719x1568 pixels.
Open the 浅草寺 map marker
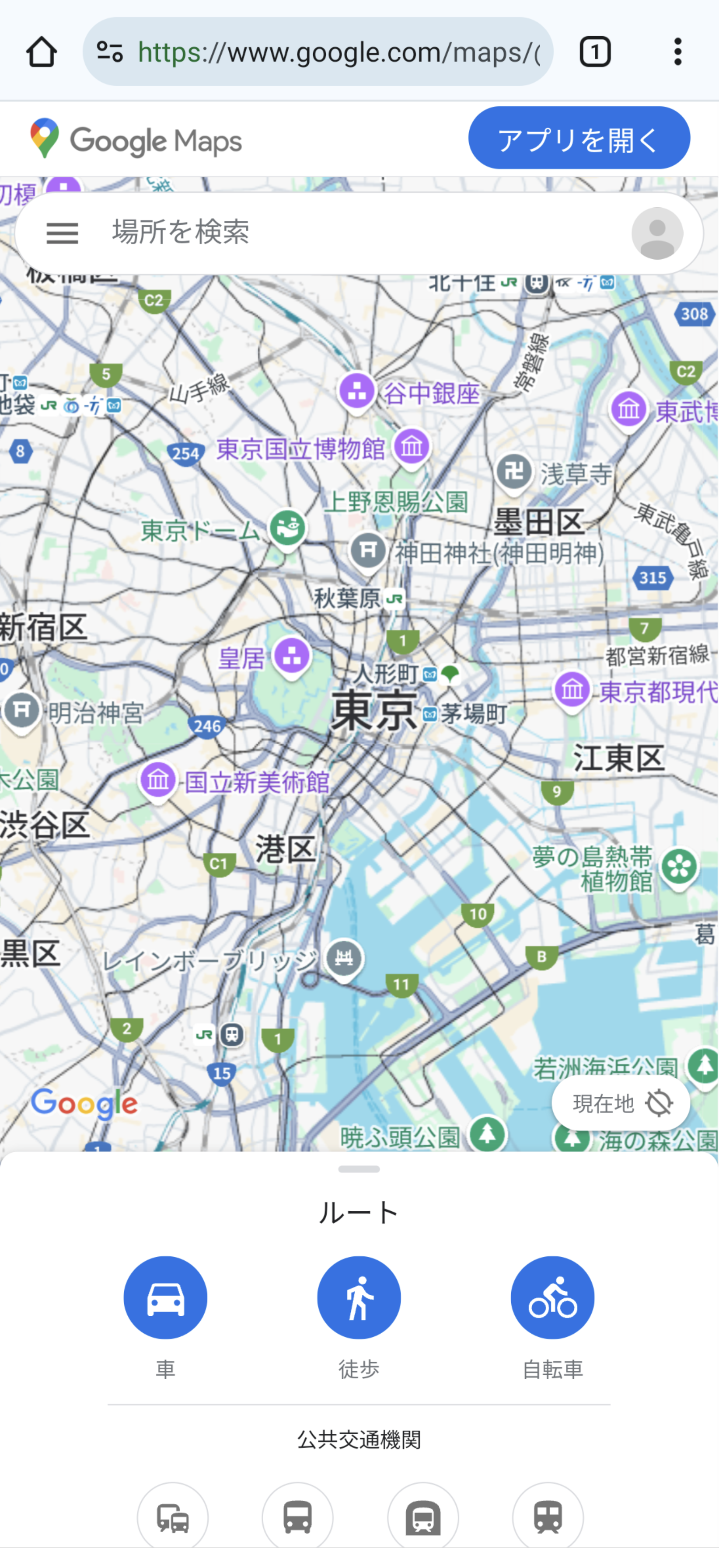(514, 473)
